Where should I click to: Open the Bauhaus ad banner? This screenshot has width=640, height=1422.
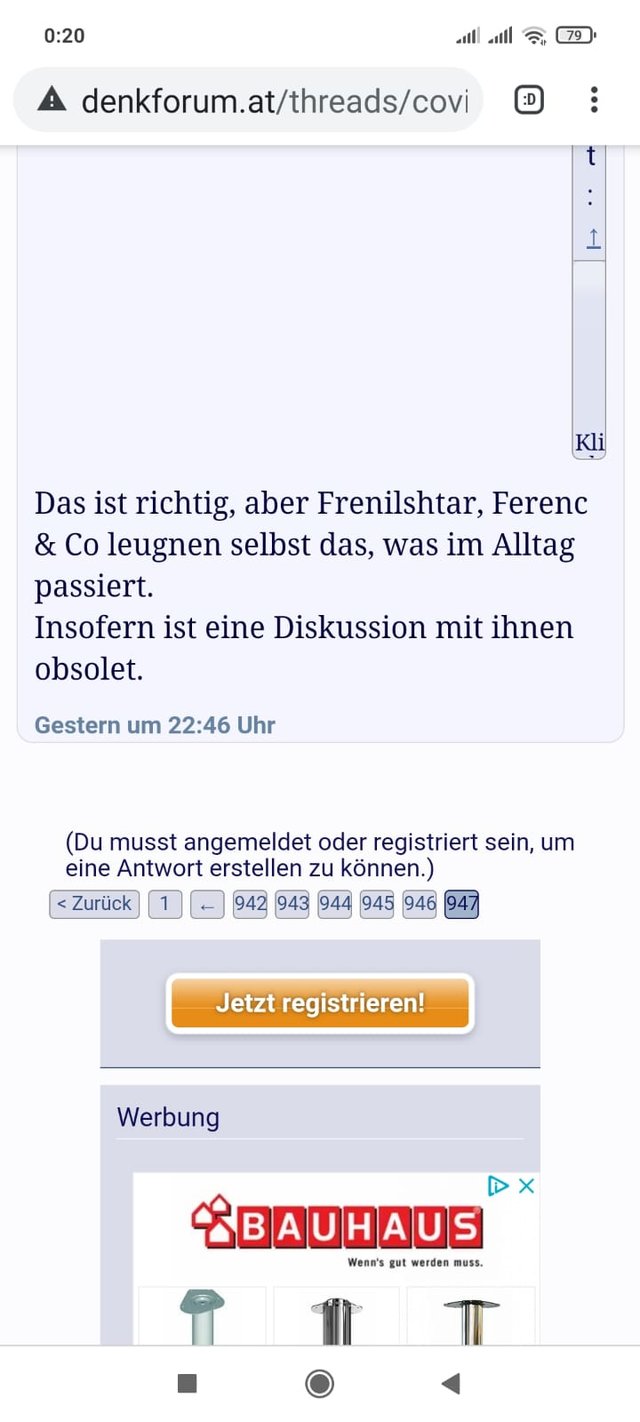point(336,1228)
